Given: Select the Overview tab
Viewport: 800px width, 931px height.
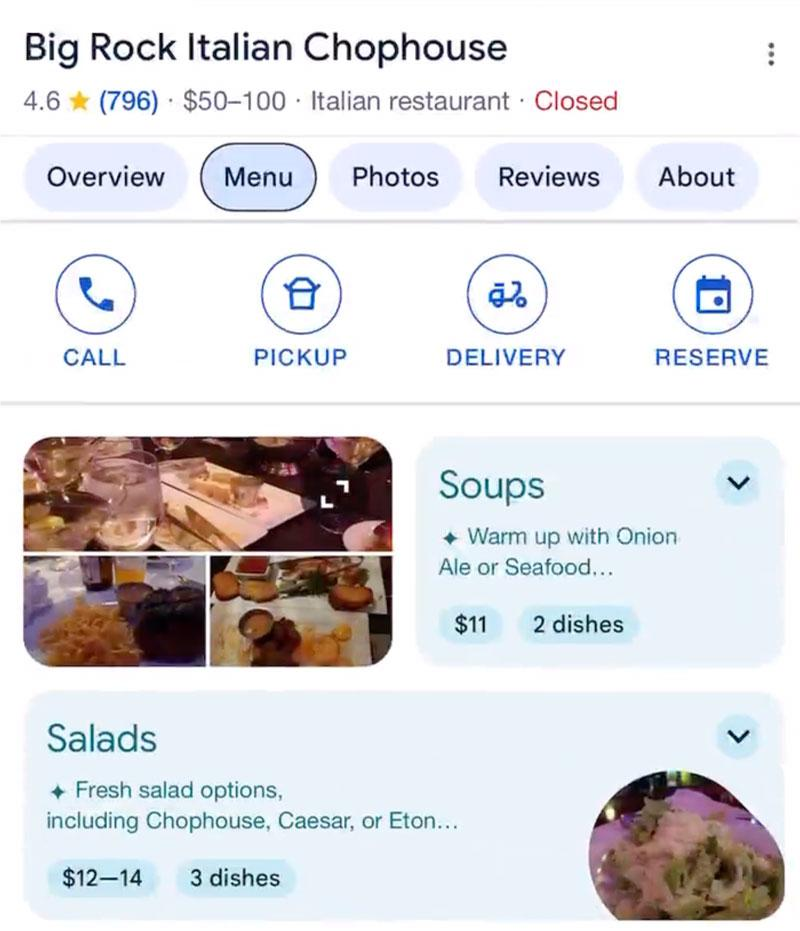Looking at the screenshot, I should [x=104, y=177].
